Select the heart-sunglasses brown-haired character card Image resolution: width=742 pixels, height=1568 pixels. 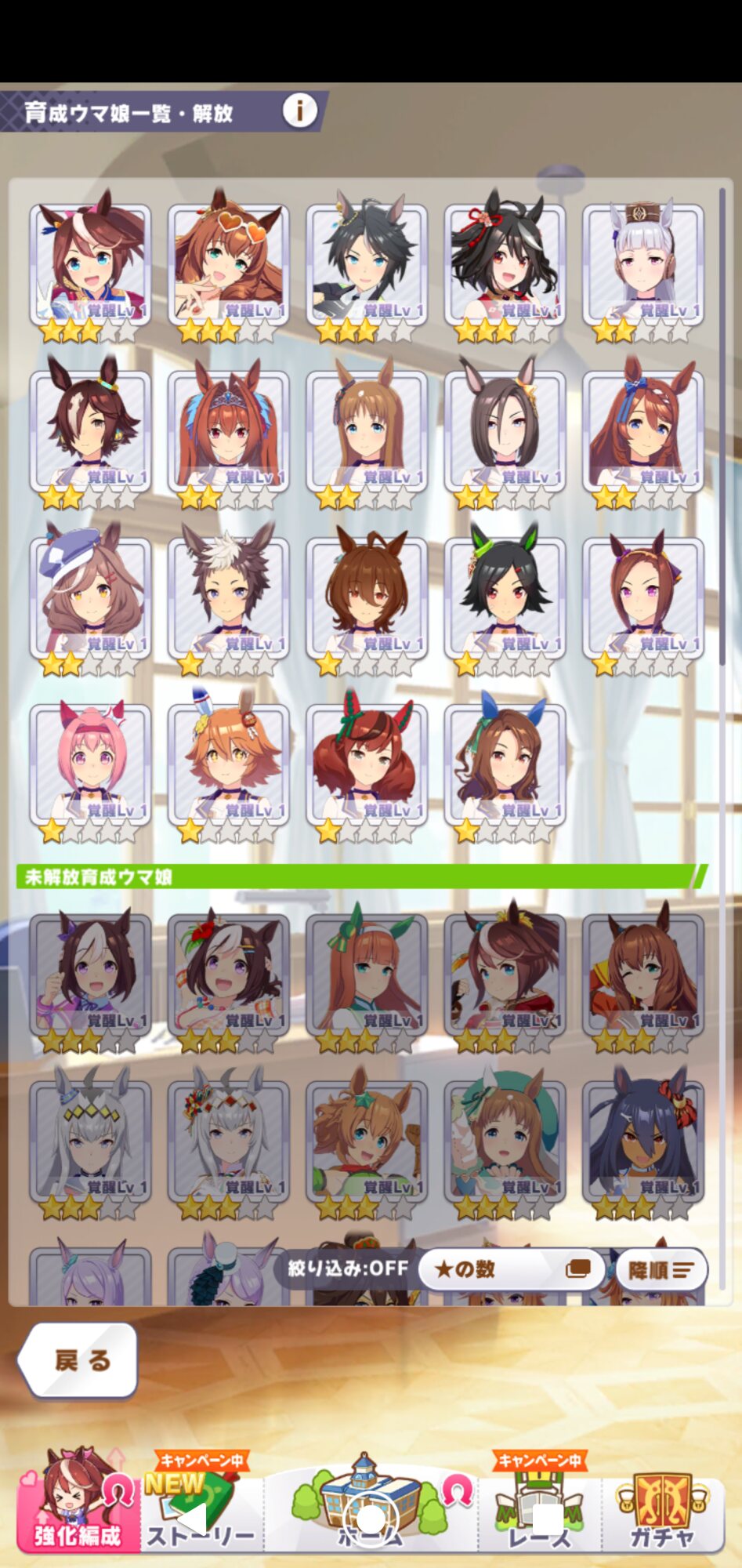tap(228, 265)
